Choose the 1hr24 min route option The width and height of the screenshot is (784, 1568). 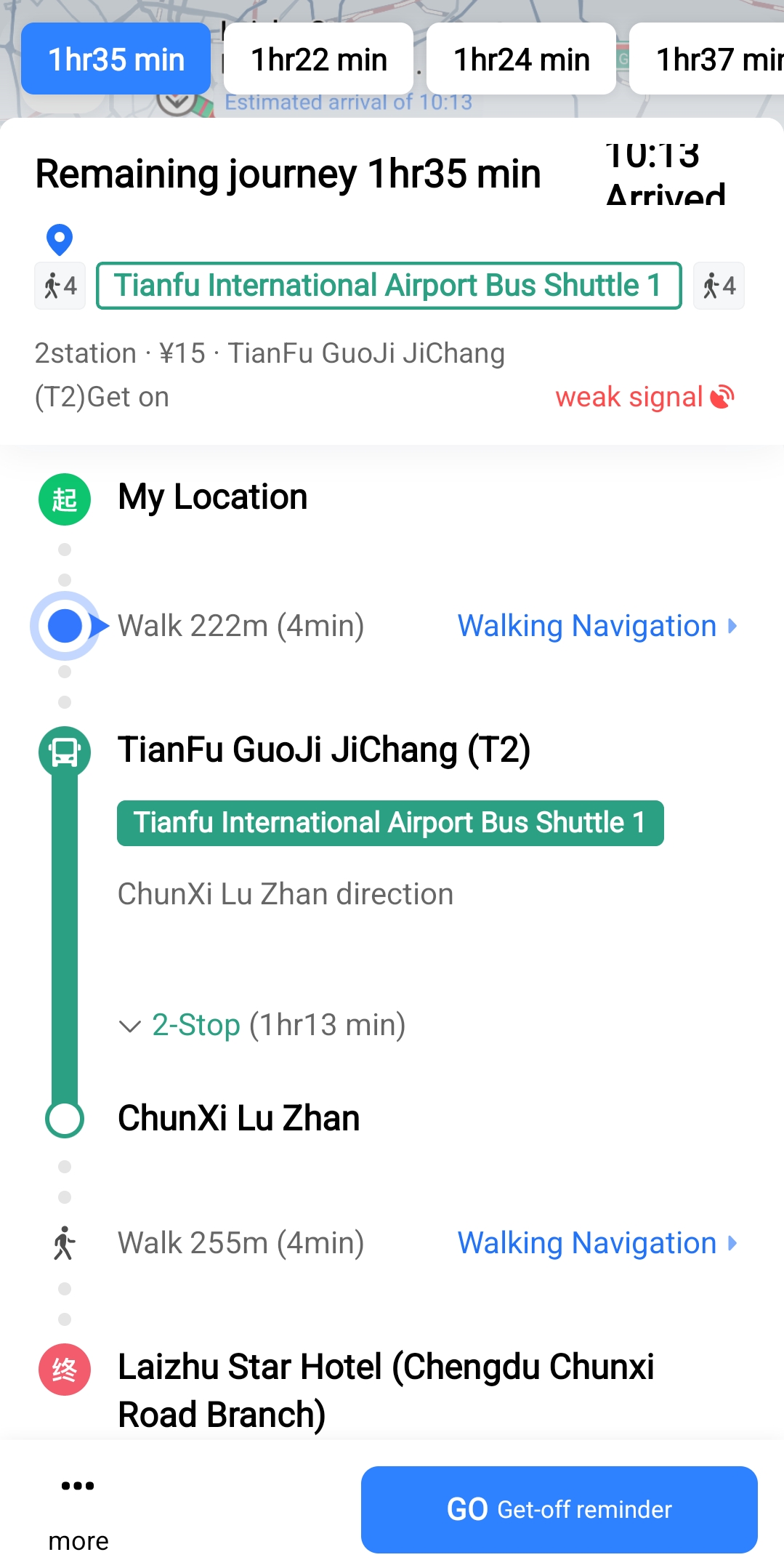pyautogui.click(x=521, y=59)
